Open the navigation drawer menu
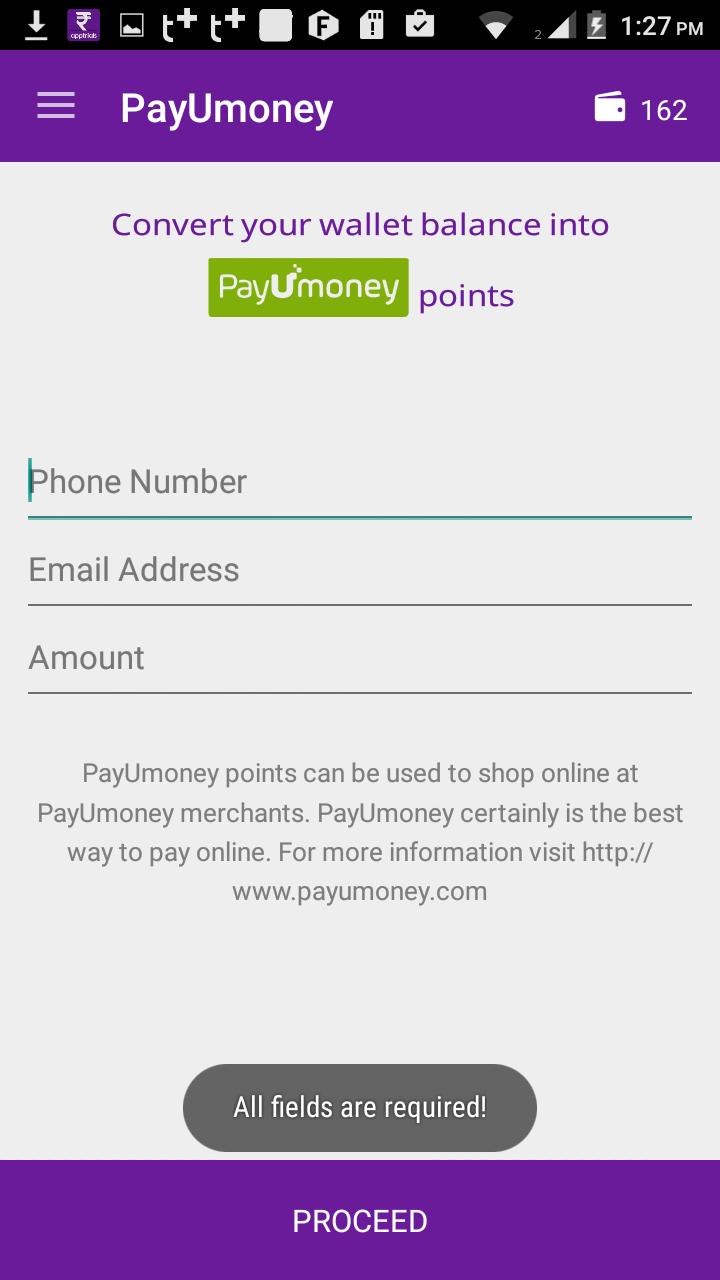 tap(55, 105)
